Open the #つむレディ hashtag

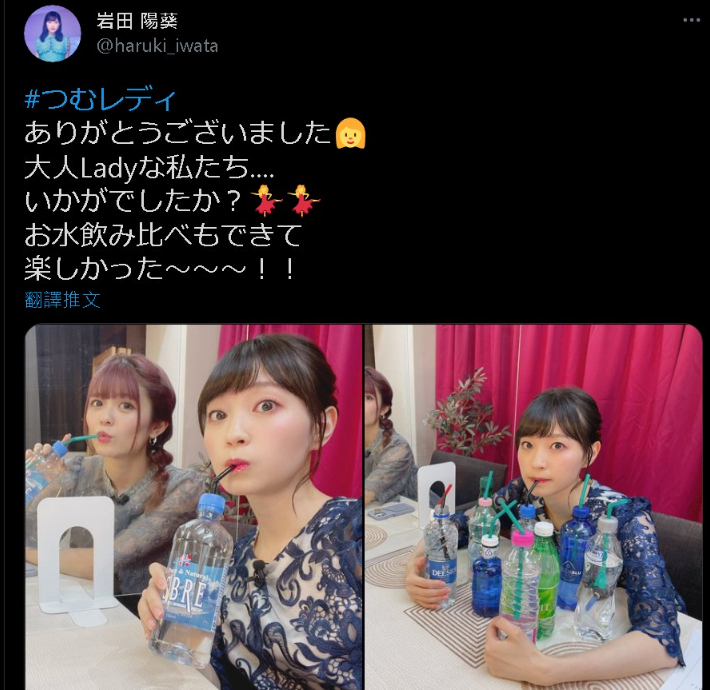(x=100, y=99)
